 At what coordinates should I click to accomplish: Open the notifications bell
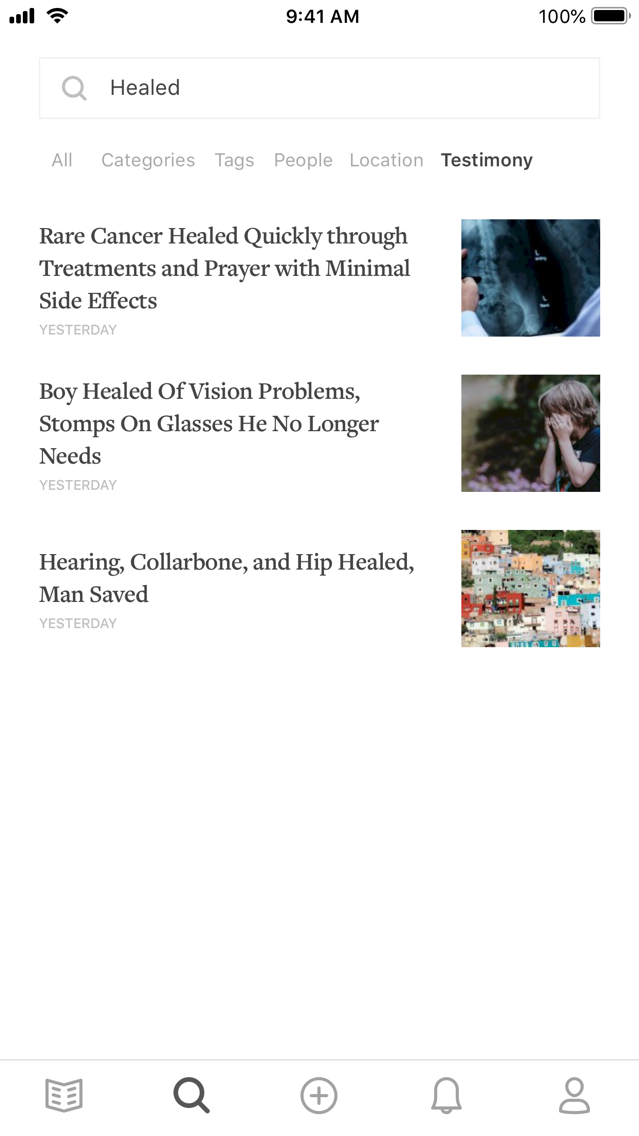(446, 1095)
